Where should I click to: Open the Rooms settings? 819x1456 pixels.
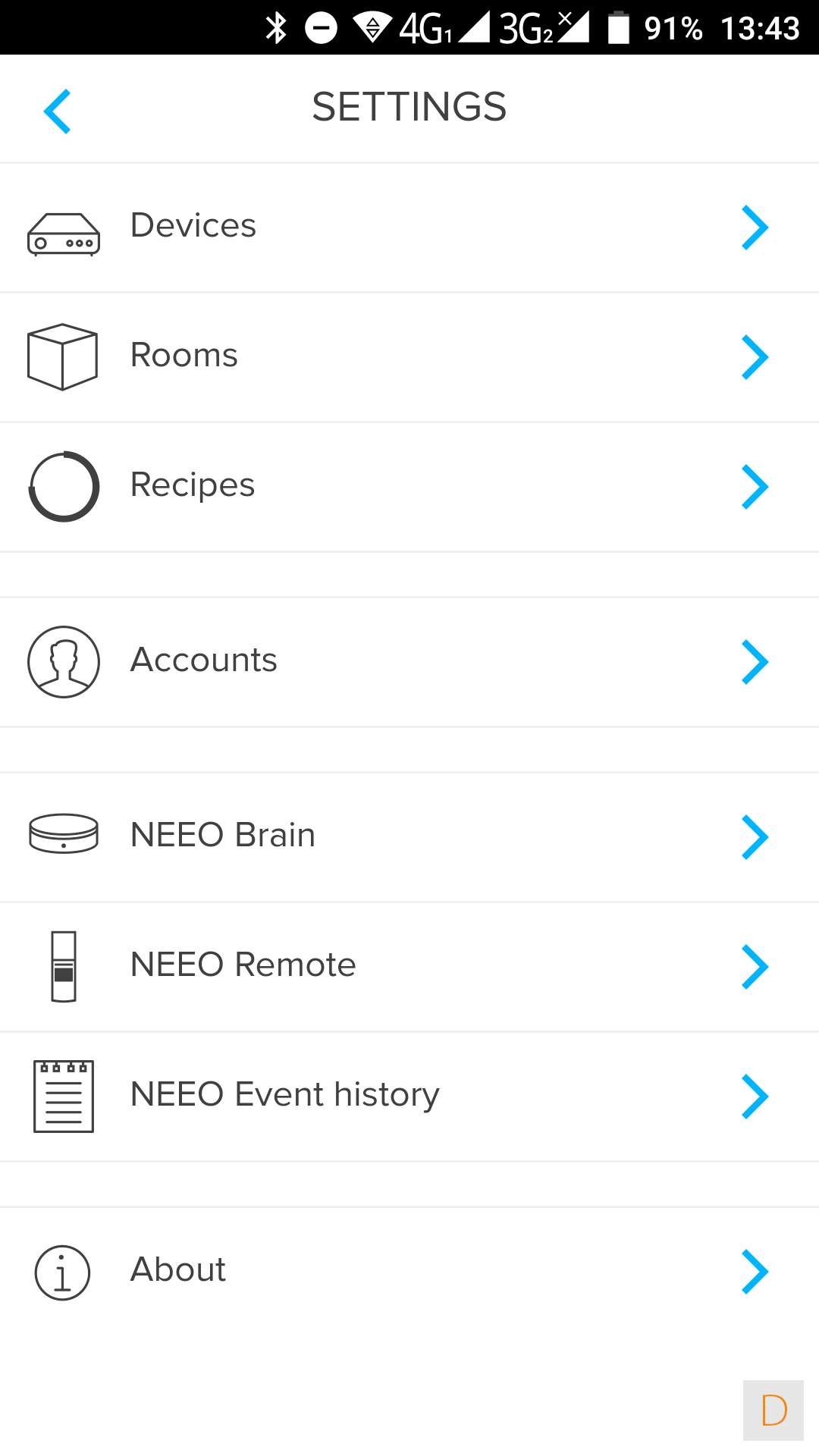click(409, 356)
